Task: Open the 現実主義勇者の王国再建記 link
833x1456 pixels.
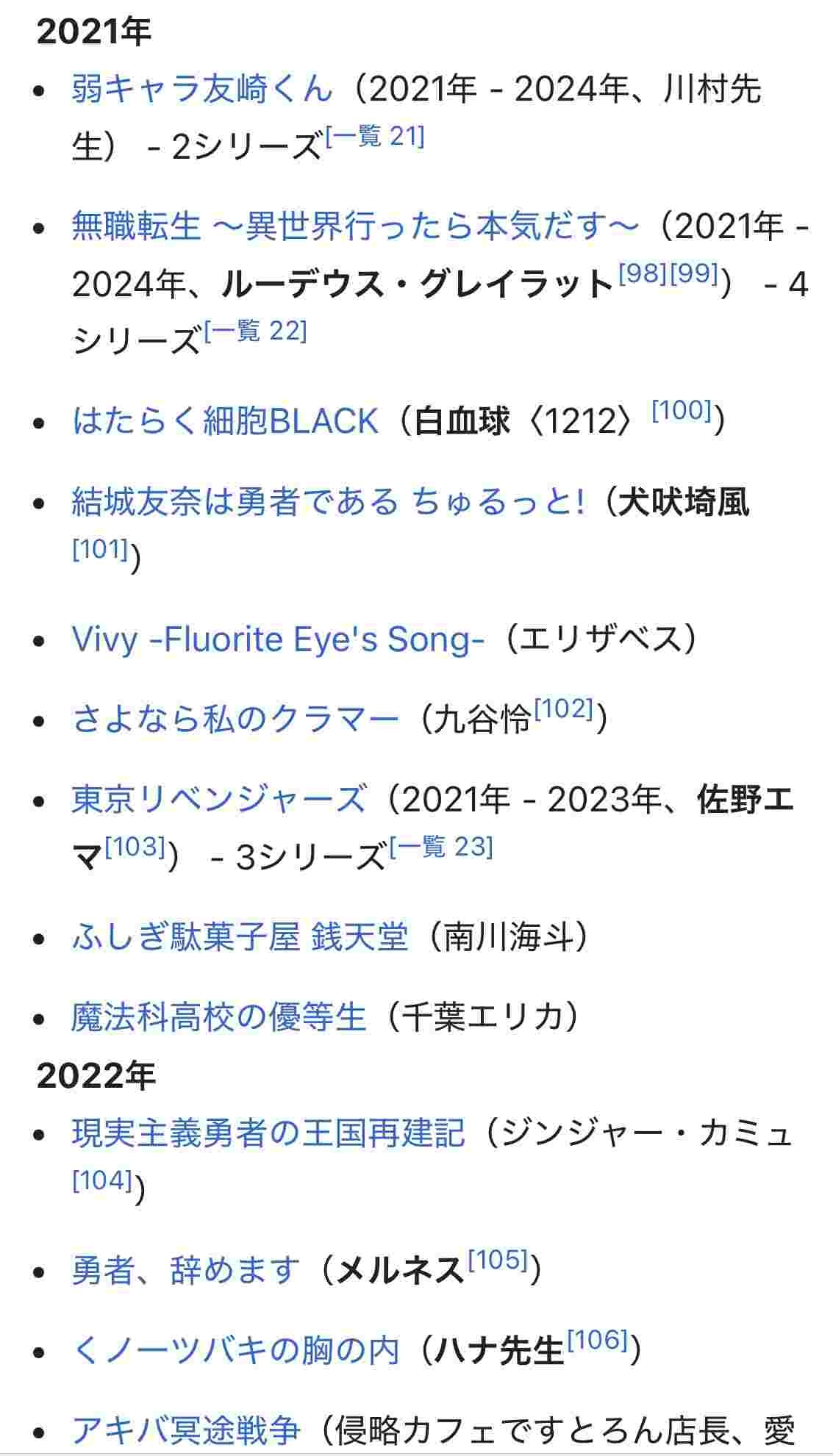Action: [x=268, y=1133]
